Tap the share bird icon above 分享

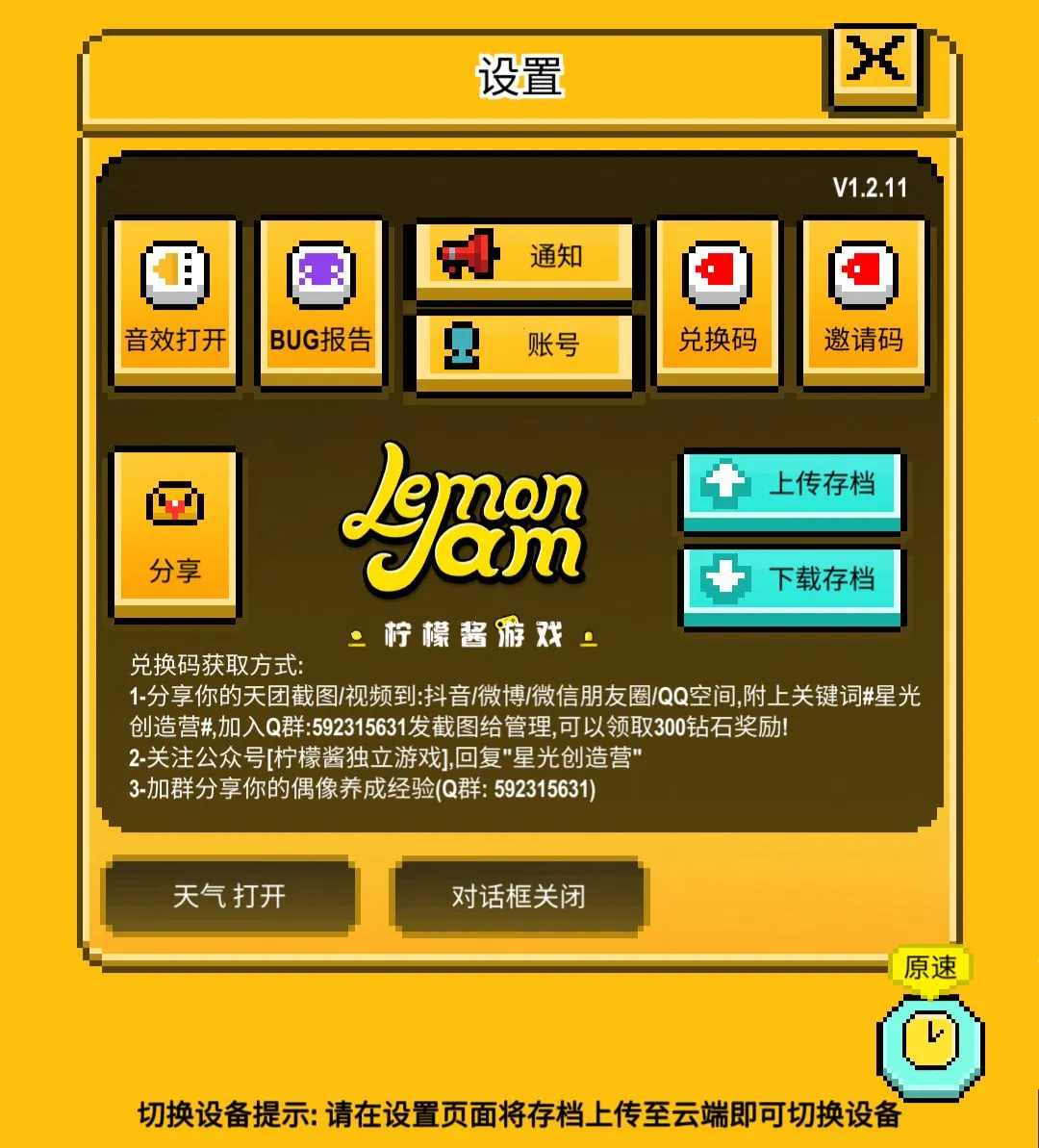pos(174,497)
